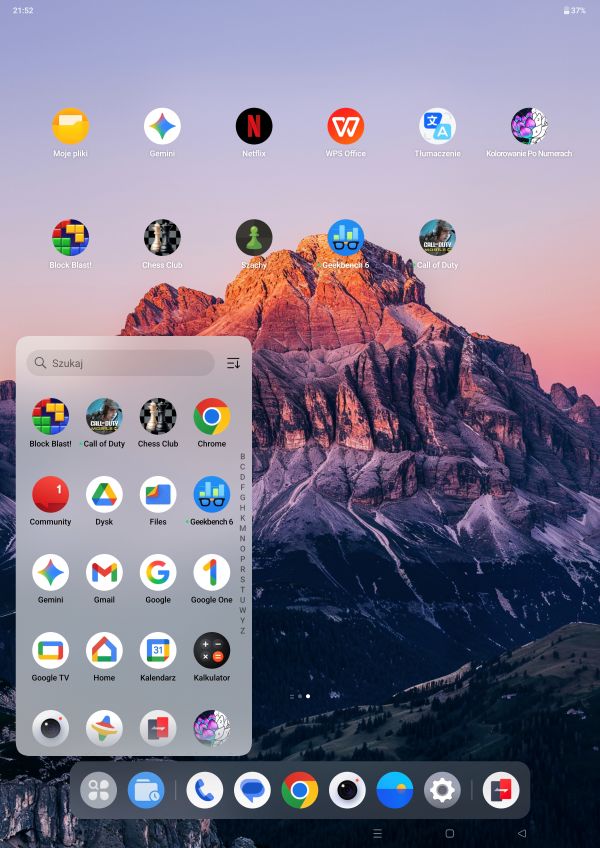Tap the Szukaj search field
This screenshot has height=848, width=600.
click(x=120, y=363)
